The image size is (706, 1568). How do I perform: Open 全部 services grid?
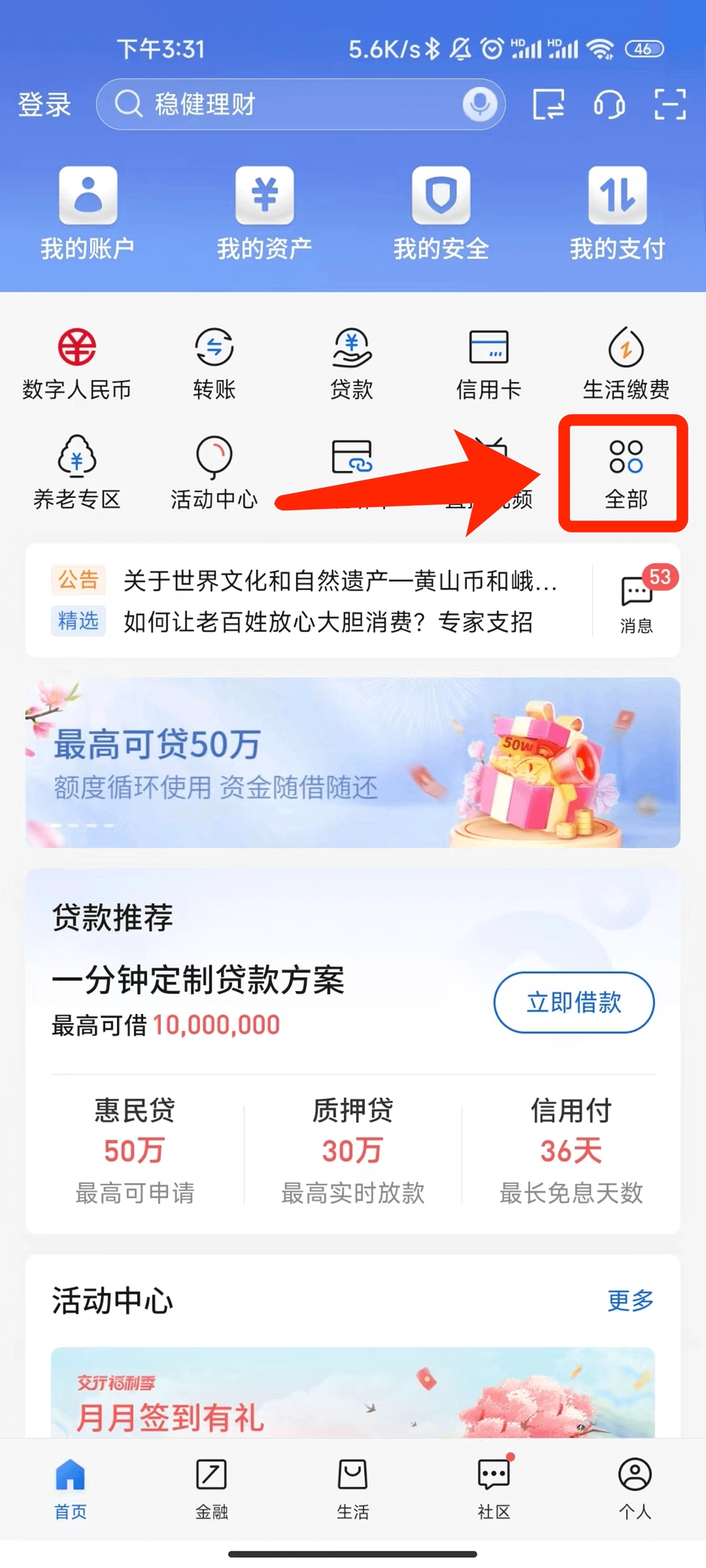(x=626, y=473)
